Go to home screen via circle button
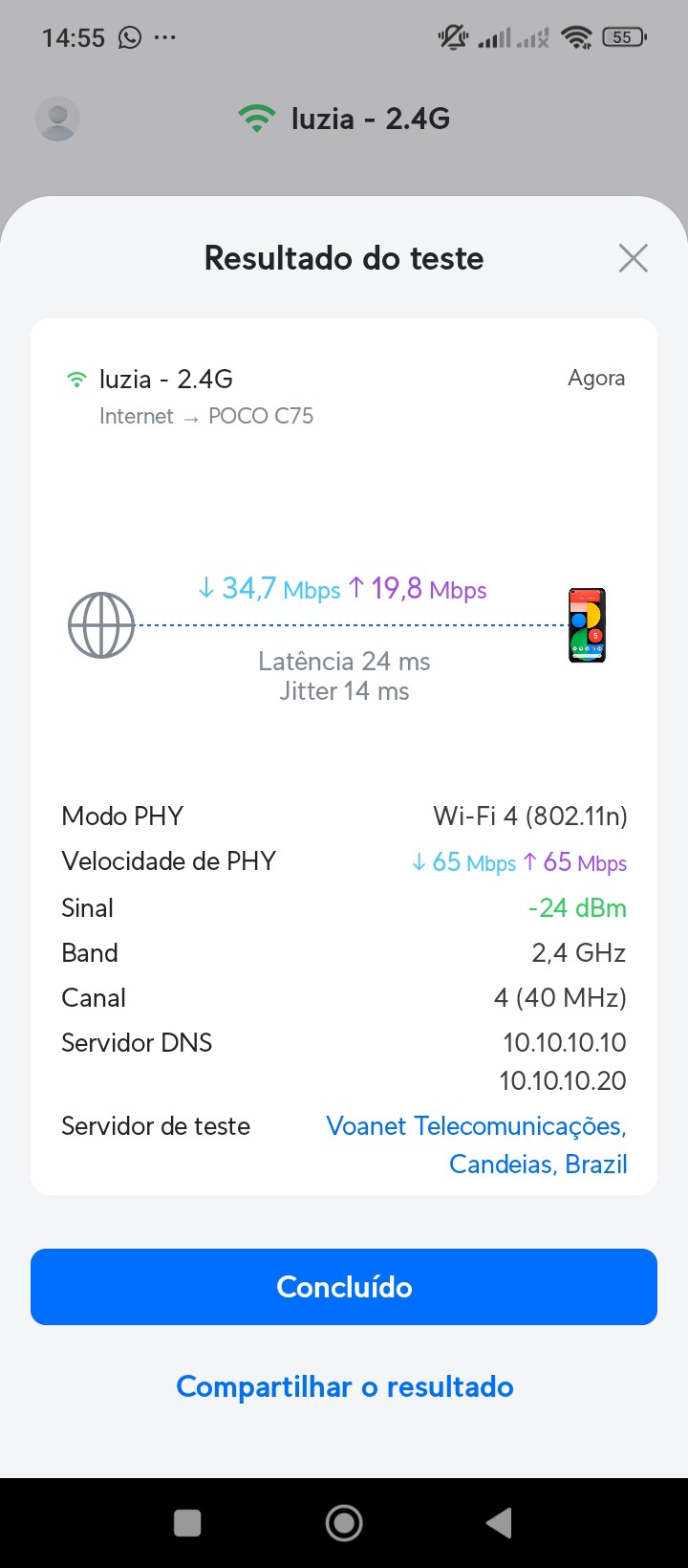This screenshot has height=1568, width=688. [344, 1522]
